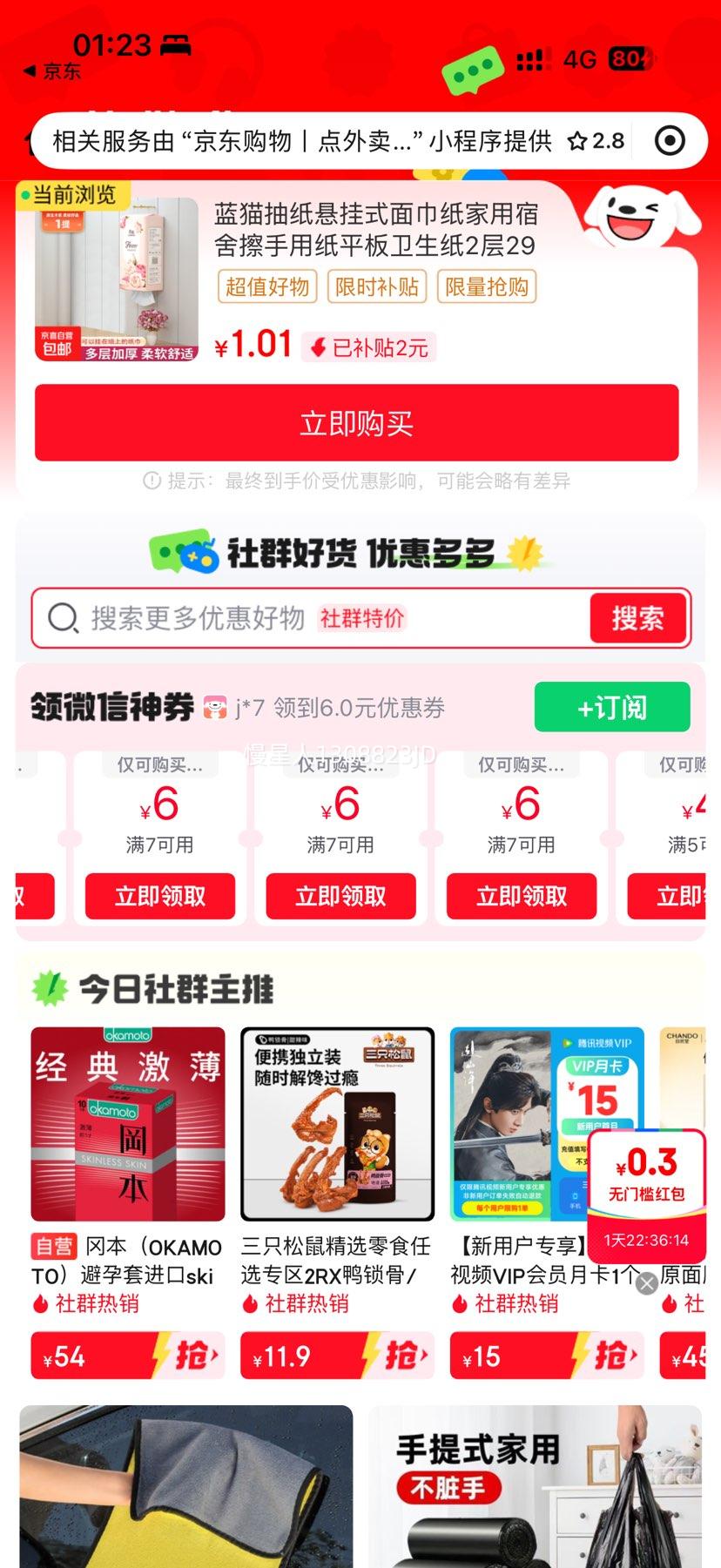Favorite the mini program via star 2.8
Screen dimensions: 721x1568
[596, 141]
